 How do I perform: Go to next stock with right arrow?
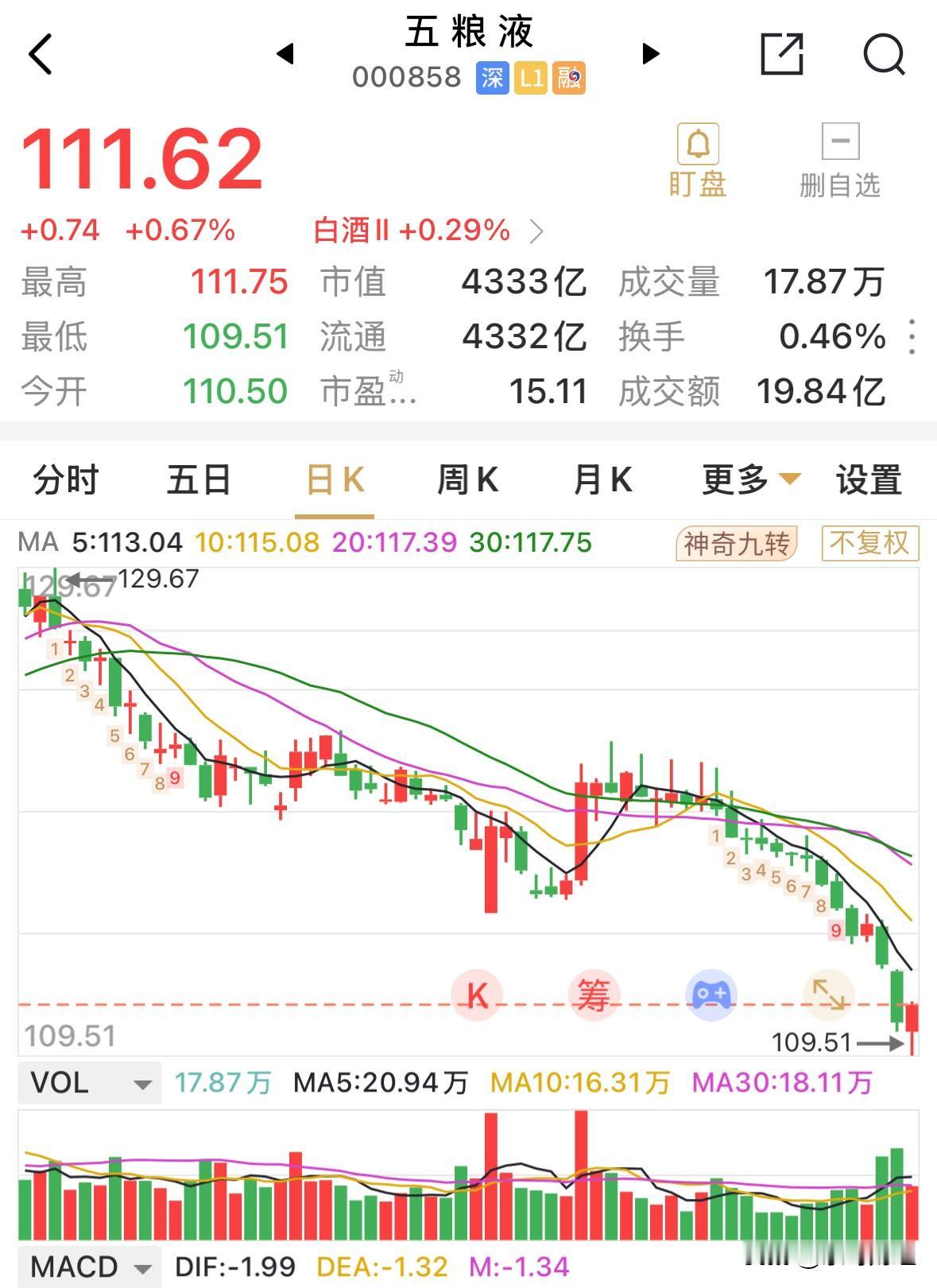[x=650, y=53]
